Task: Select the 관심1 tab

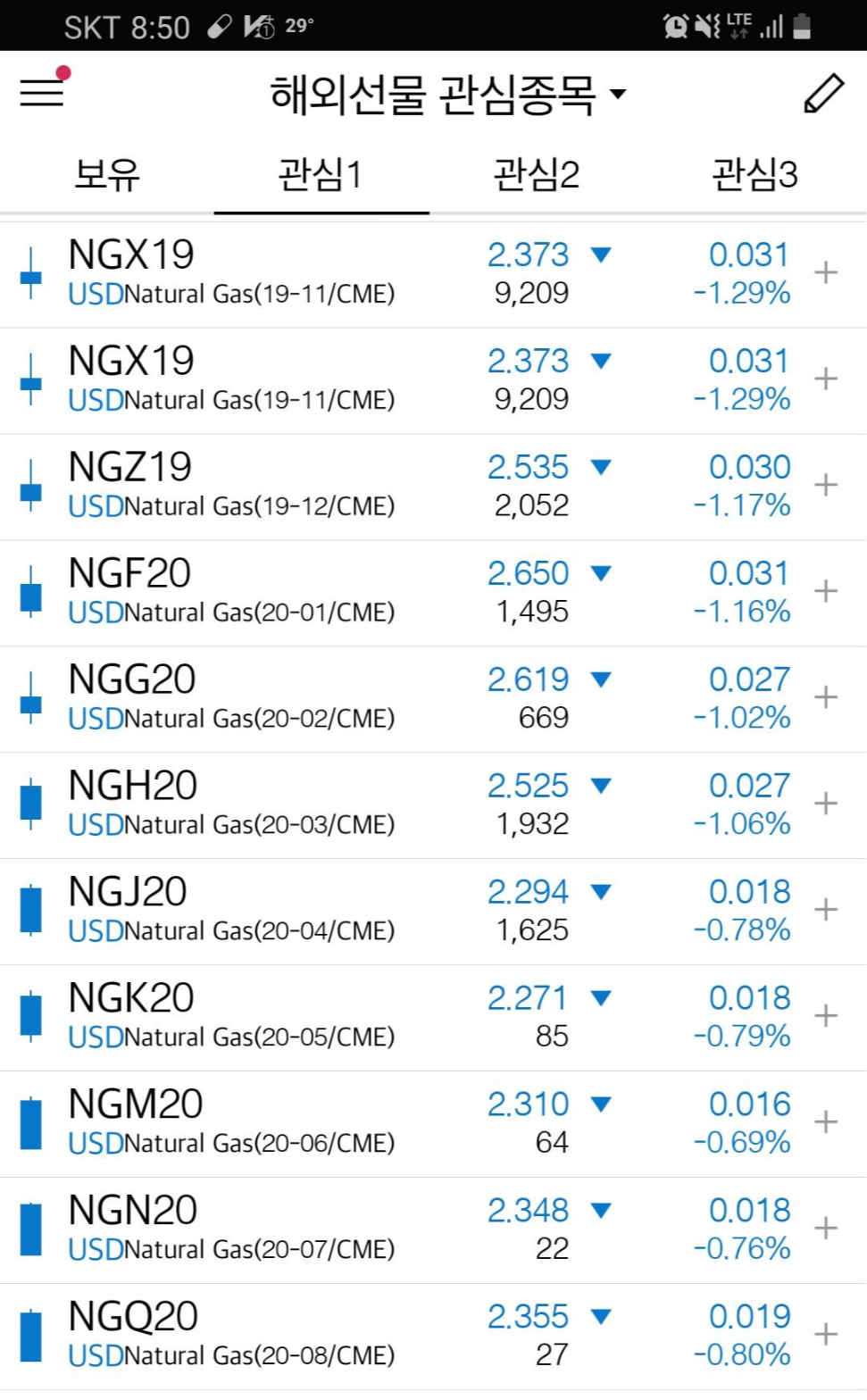Action: click(x=321, y=175)
